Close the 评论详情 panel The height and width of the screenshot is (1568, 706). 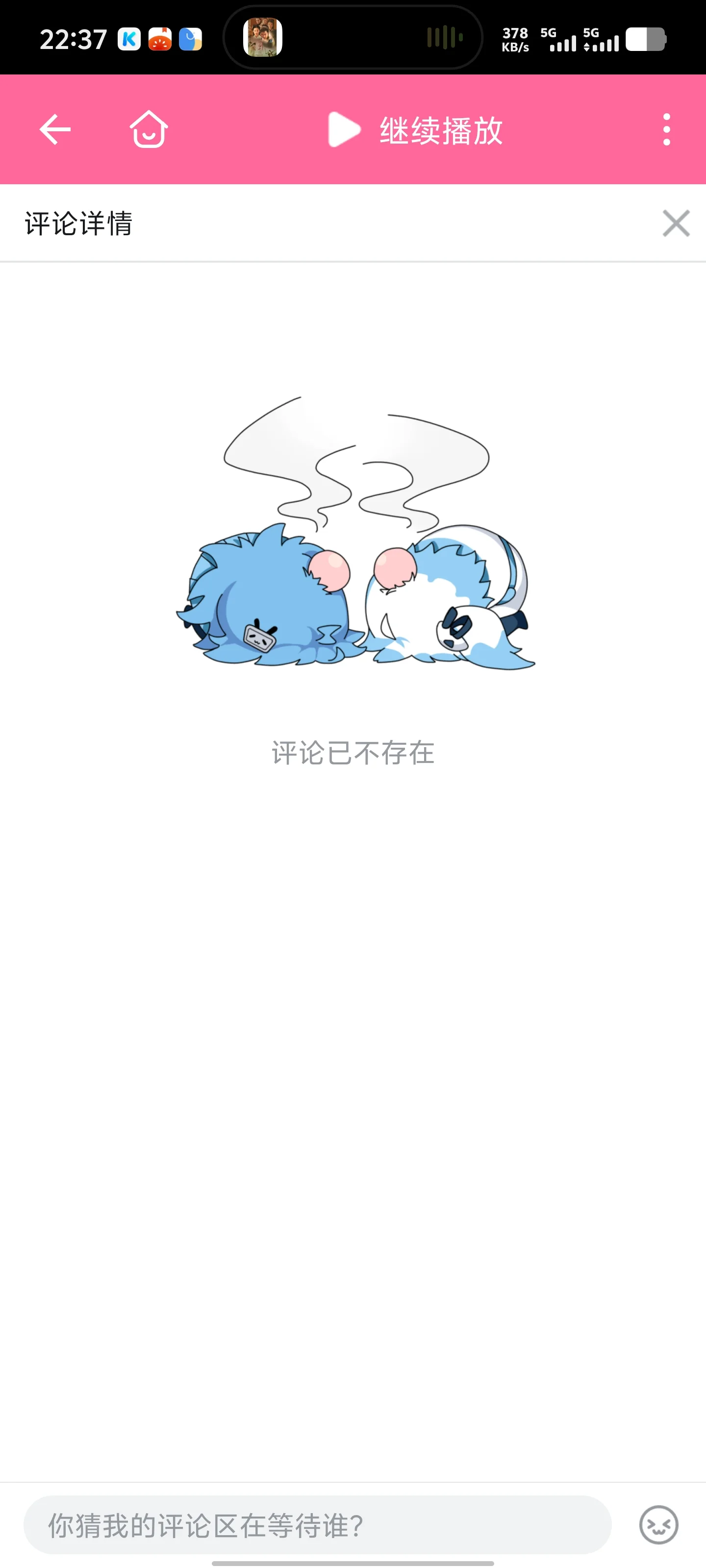pyautogui.click(x=676, y=223)
